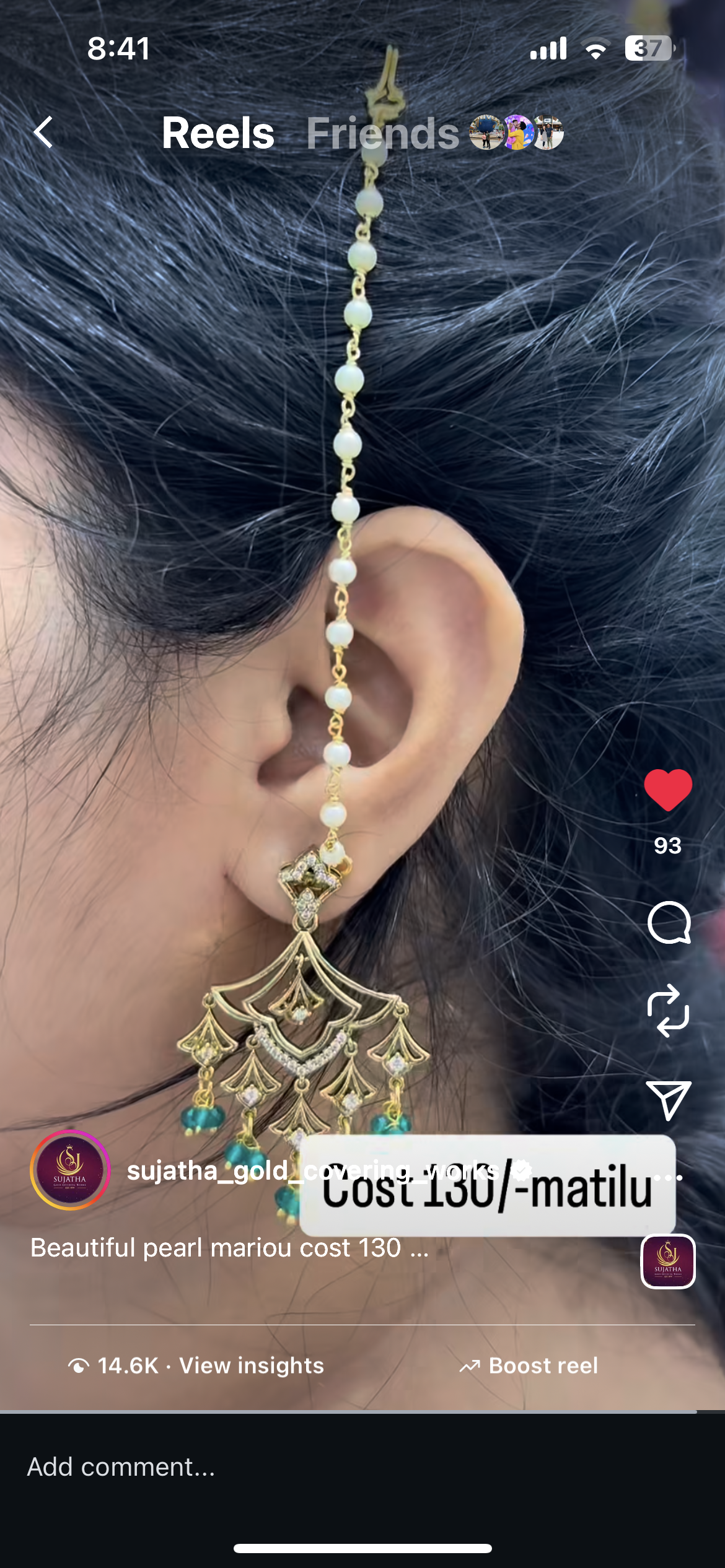Go back using the arrow
Screen dimensions: 725x1568
[x=43, y=133]
